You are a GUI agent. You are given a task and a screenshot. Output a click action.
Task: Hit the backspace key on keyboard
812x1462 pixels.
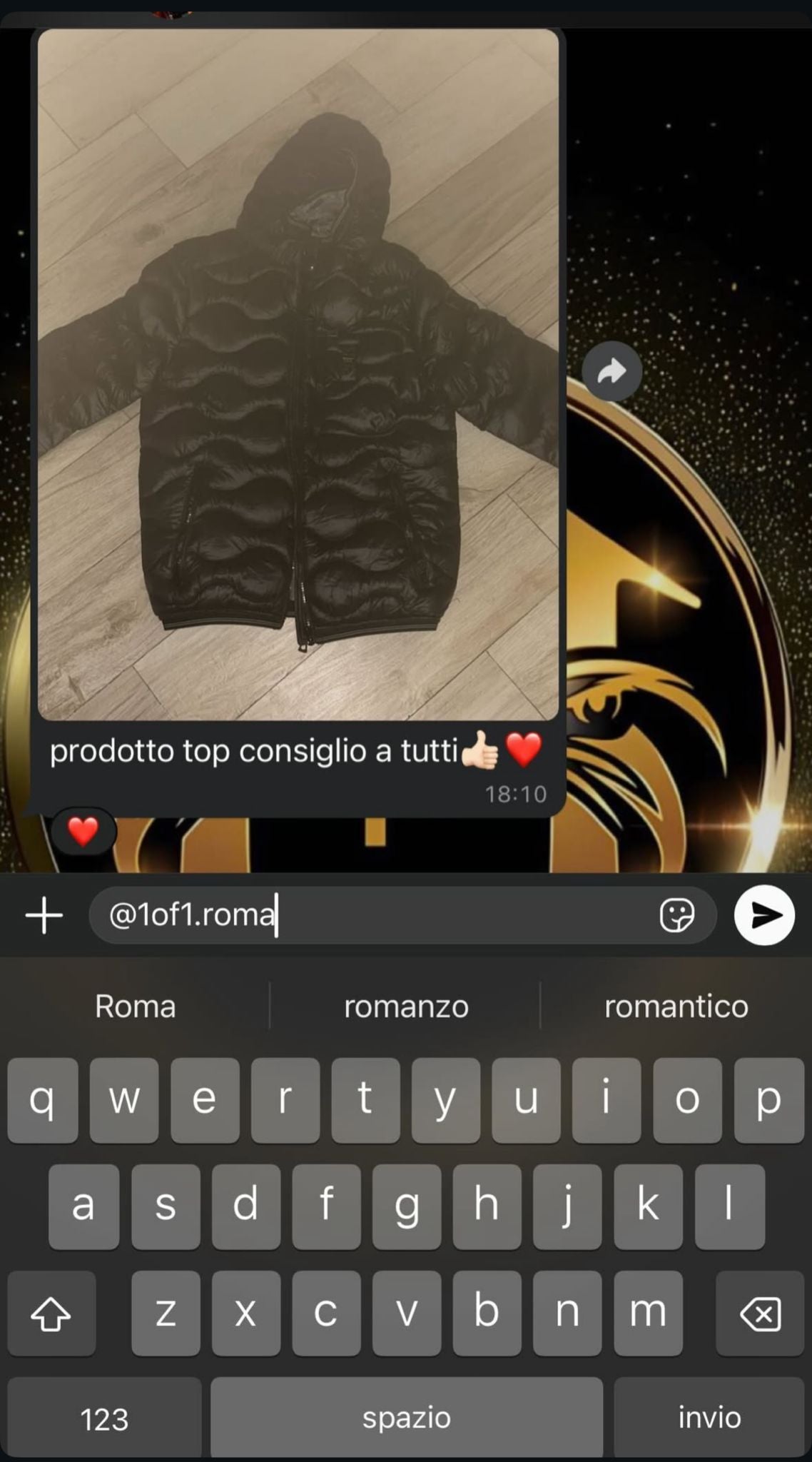click(760, 1313)
